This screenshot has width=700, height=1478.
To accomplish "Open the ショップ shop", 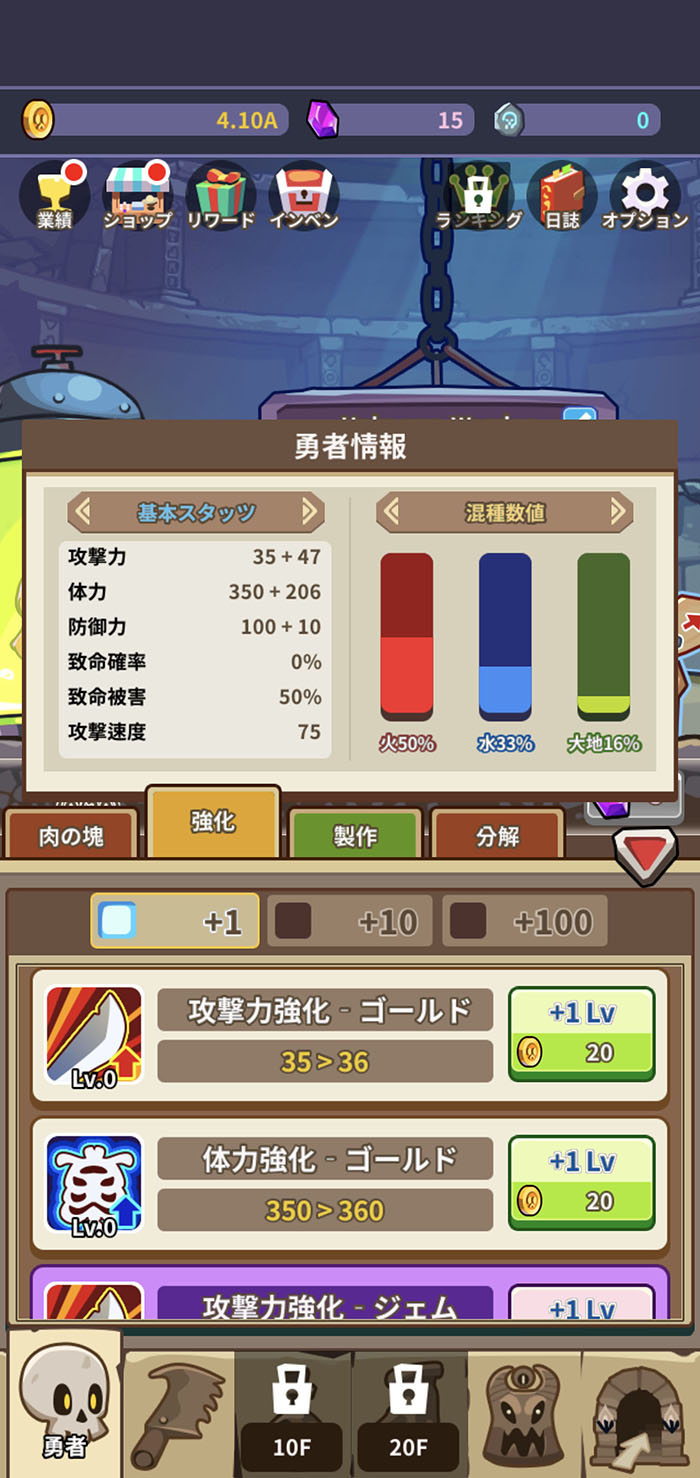I will pyautogui.click(x=137, y=195).
